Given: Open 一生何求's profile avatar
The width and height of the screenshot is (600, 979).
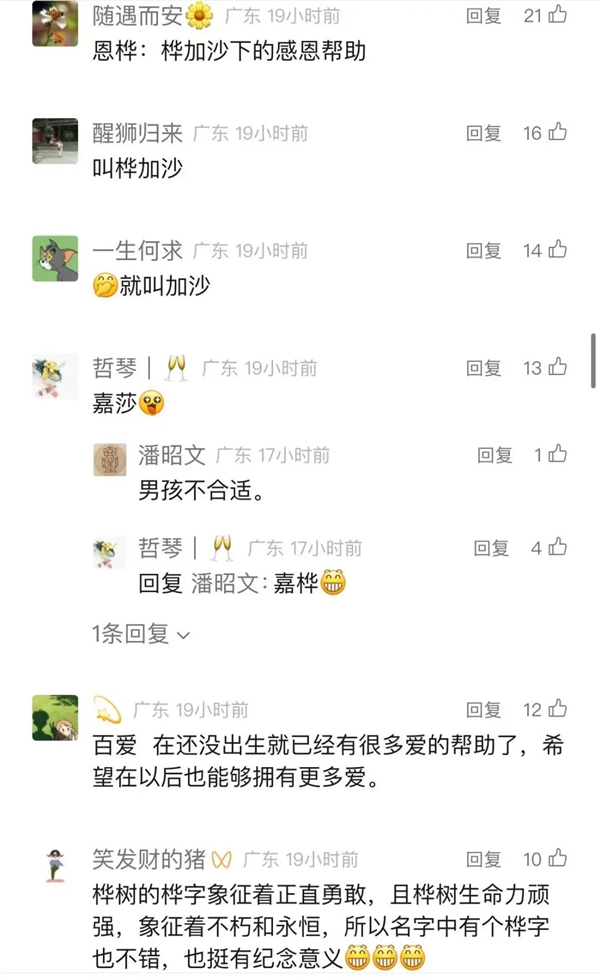Looking at the screenshot, I should [55, 258].
